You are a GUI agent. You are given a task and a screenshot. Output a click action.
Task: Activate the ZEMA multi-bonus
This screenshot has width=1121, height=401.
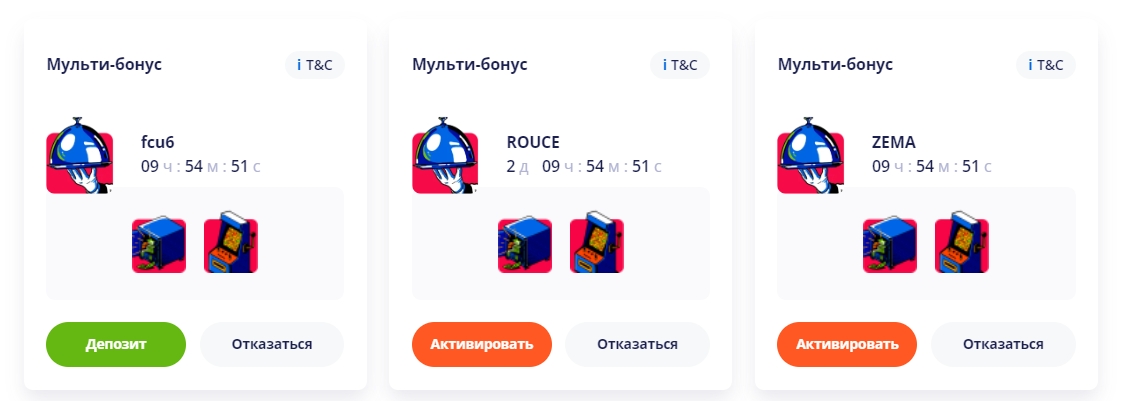click(847, 344)
